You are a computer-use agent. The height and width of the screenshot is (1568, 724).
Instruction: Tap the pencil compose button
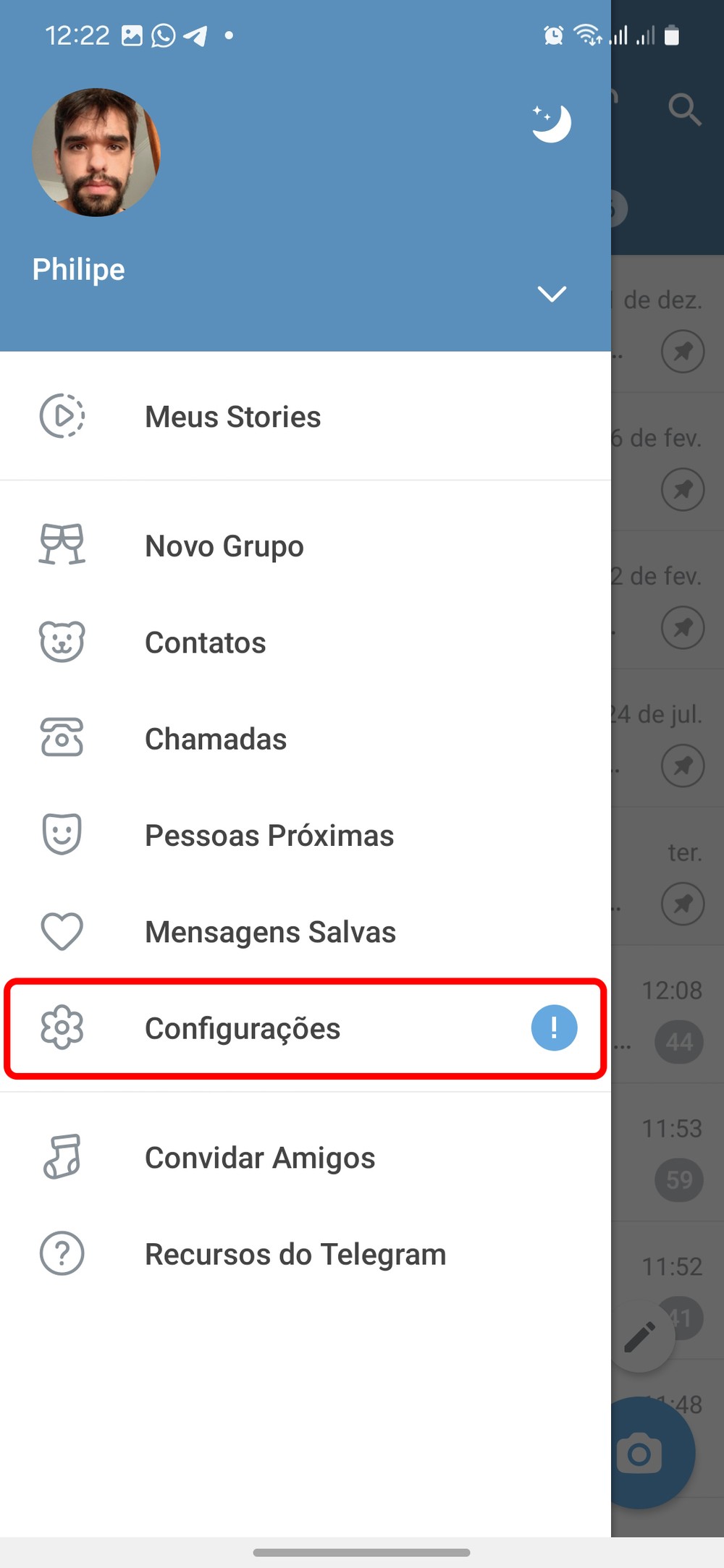[641, 1336]
